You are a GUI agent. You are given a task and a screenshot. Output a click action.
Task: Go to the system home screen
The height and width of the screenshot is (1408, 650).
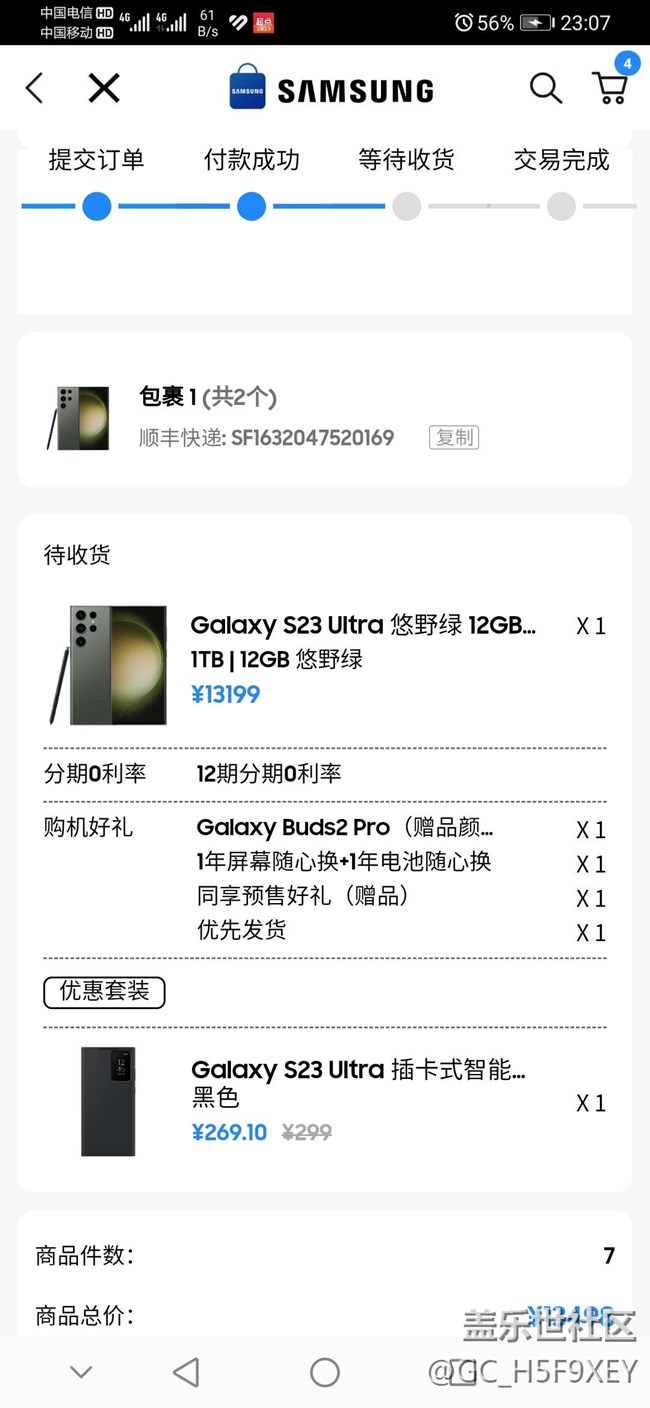(x=325, y=1372)
